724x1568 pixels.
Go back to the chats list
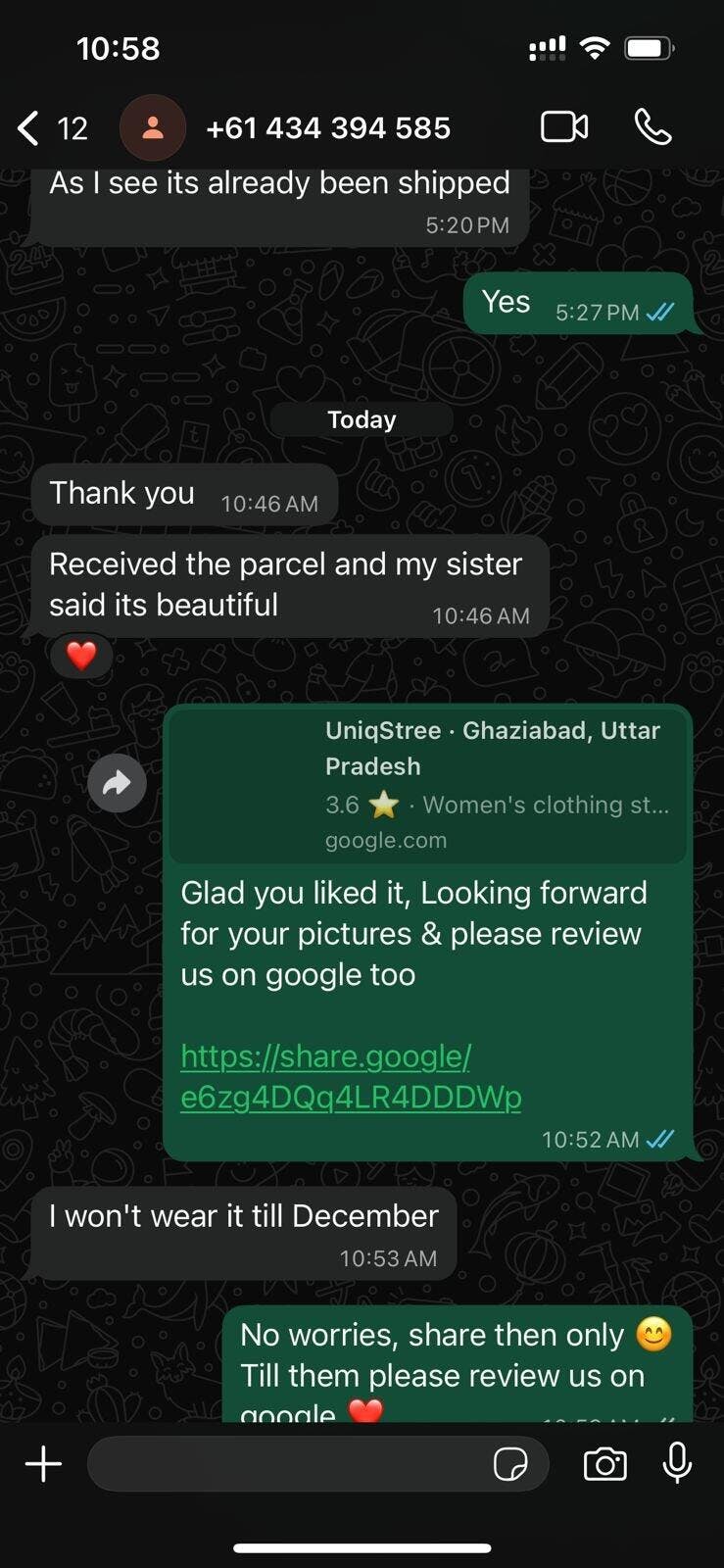pos(51,128)
